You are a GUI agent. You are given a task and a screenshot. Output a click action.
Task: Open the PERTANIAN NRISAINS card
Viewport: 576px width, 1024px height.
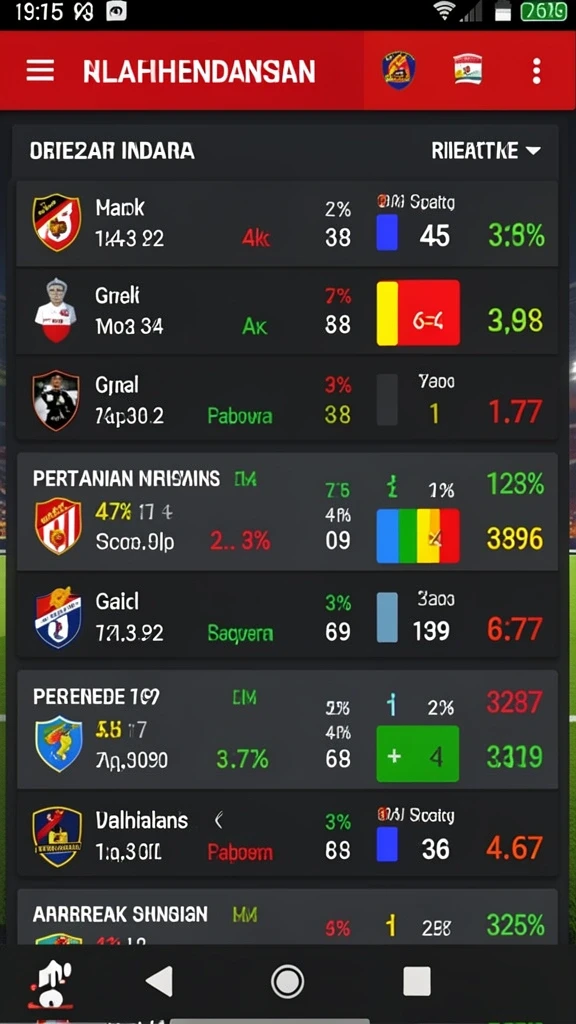[287, 511]
